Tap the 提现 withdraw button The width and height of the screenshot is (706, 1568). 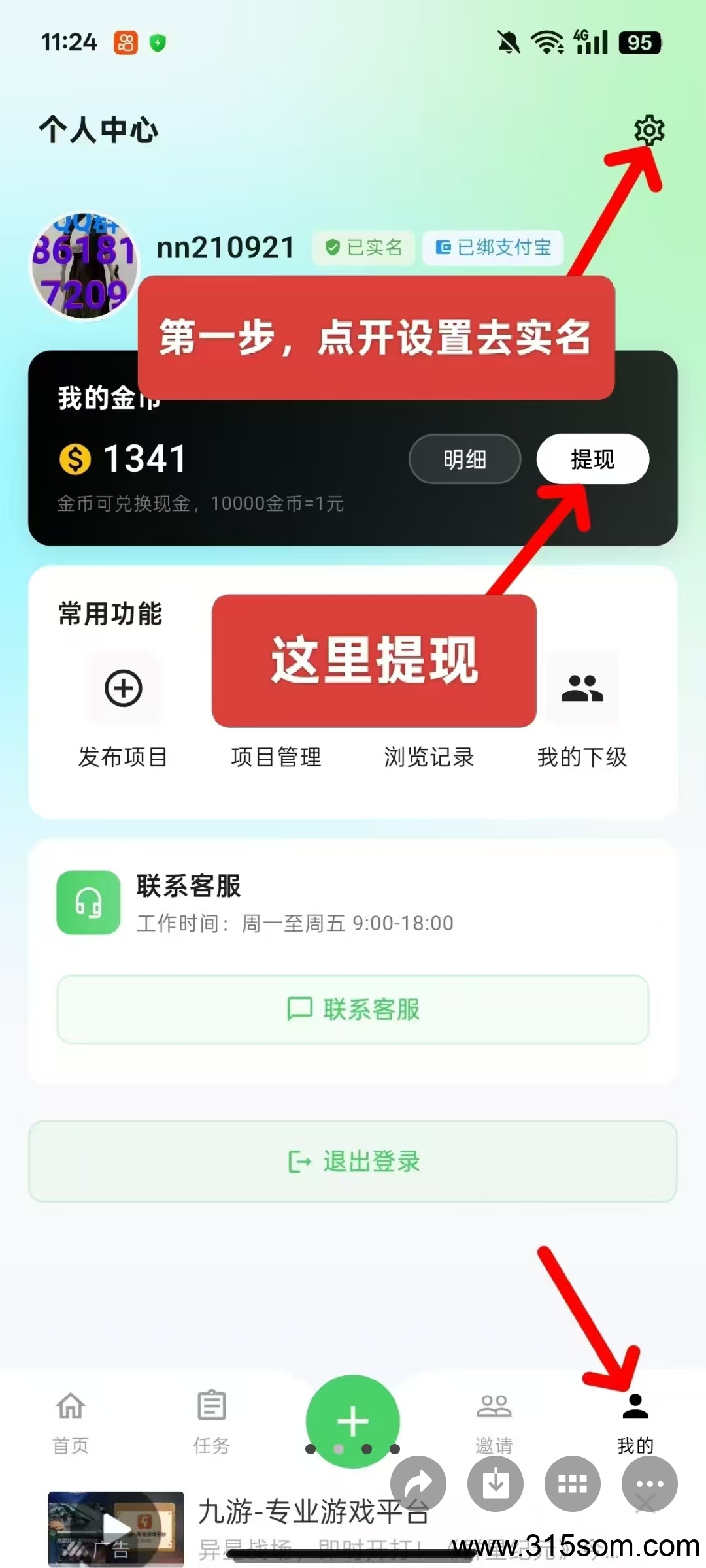pyautogui.click(x=593, y=459)
